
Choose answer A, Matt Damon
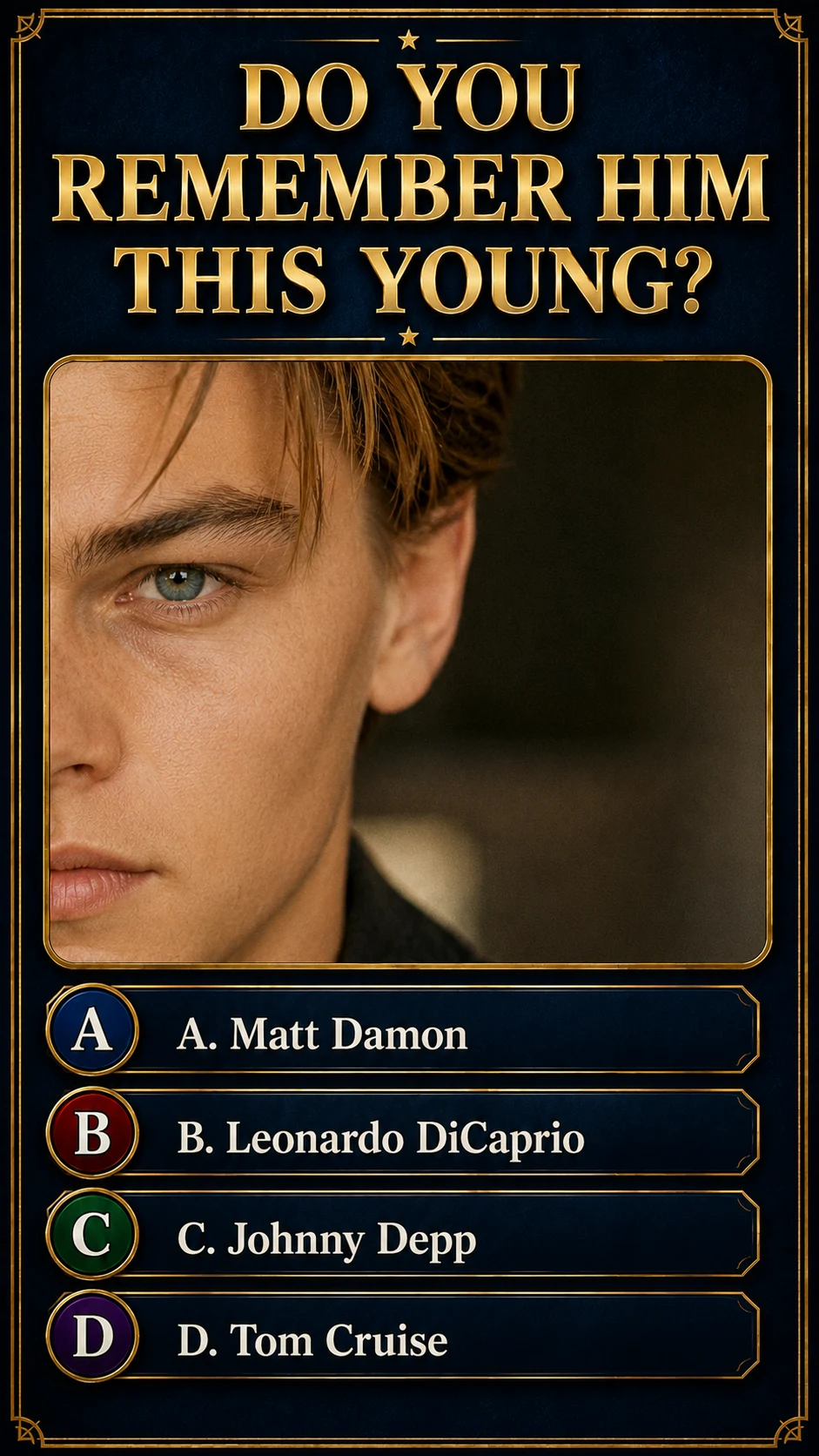pos(402,1030)
